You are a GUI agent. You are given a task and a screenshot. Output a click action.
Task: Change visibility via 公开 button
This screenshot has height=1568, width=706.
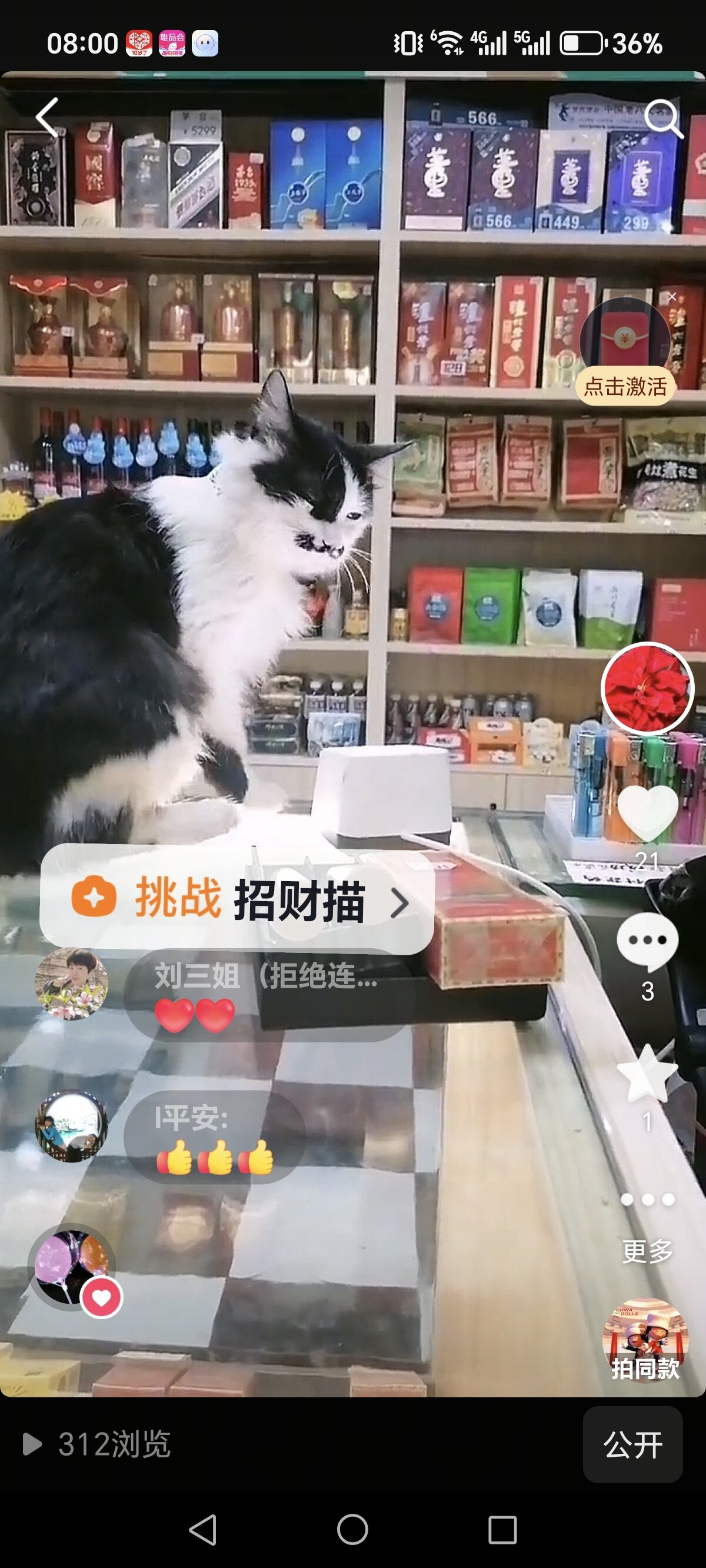[x=632, y=1445]
